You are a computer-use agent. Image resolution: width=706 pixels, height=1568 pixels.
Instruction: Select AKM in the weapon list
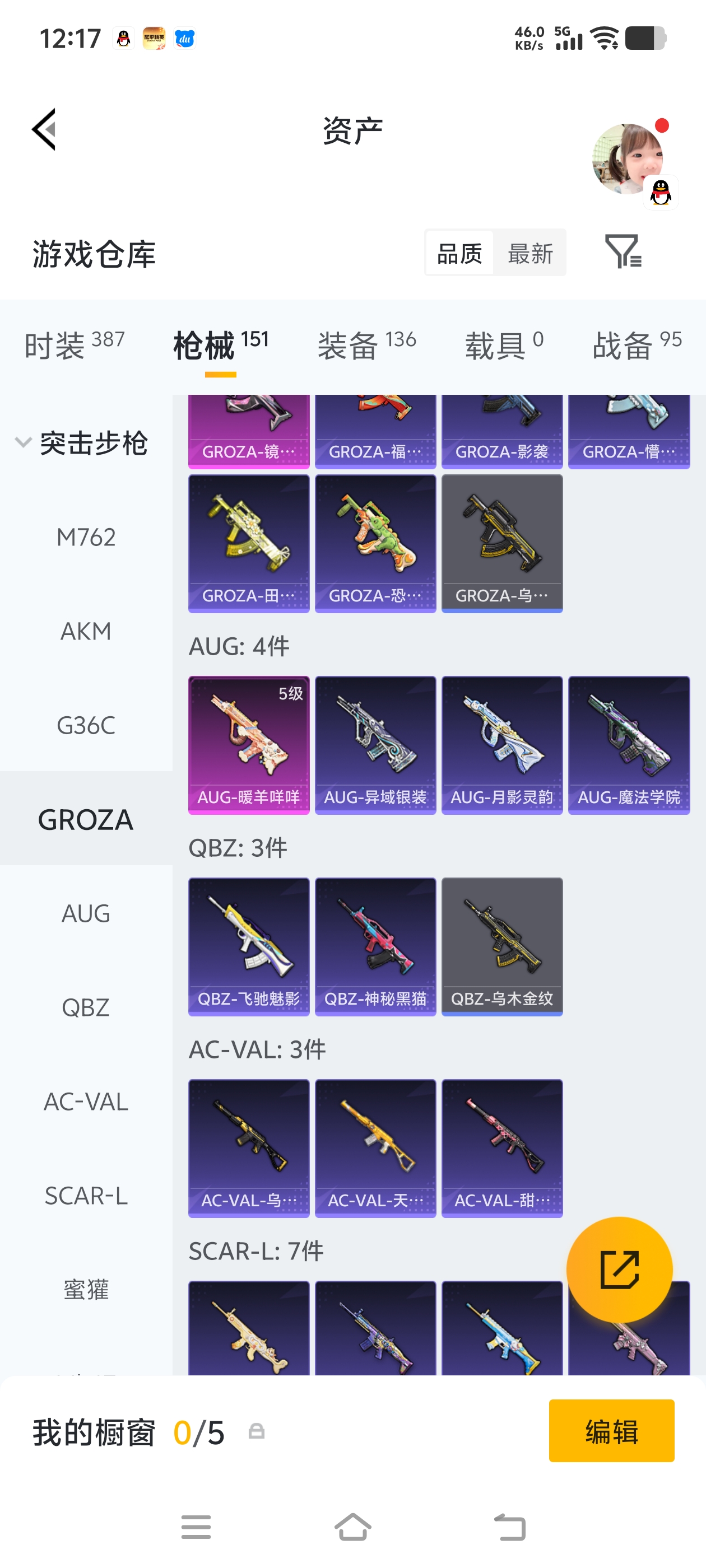(86, 631)
